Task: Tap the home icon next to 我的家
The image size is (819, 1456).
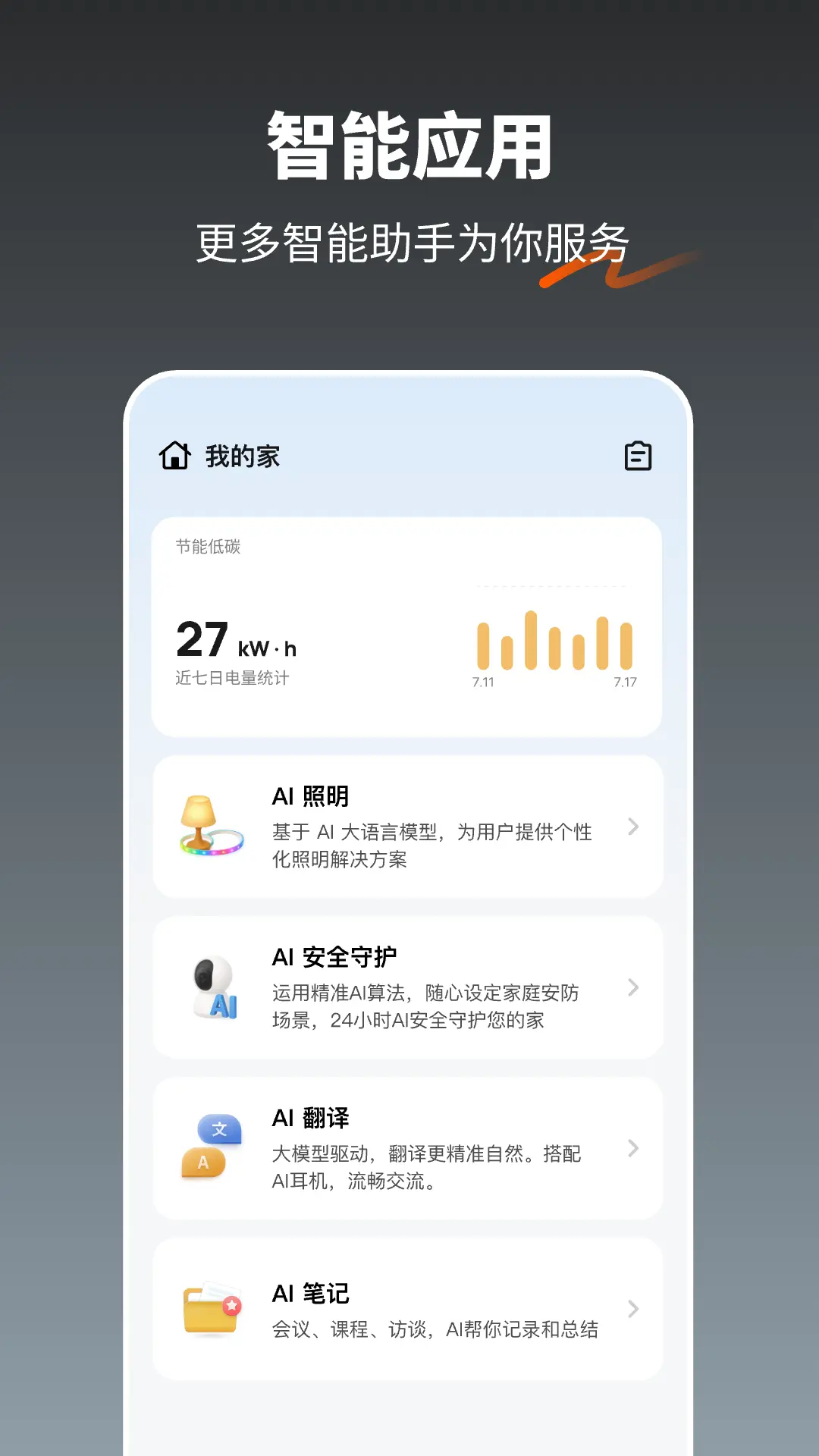Action: (x=174, y=456)
